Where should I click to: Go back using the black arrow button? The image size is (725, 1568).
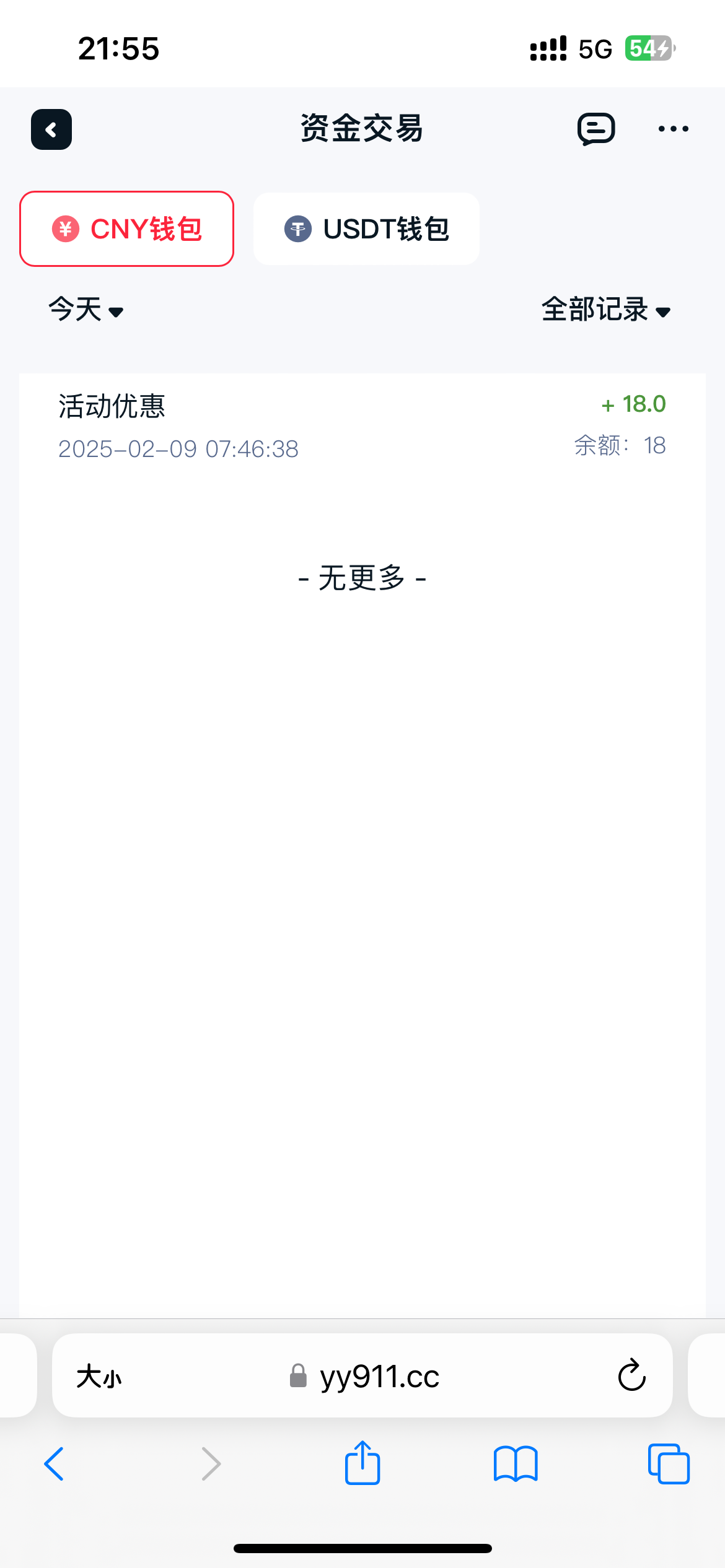51,129
